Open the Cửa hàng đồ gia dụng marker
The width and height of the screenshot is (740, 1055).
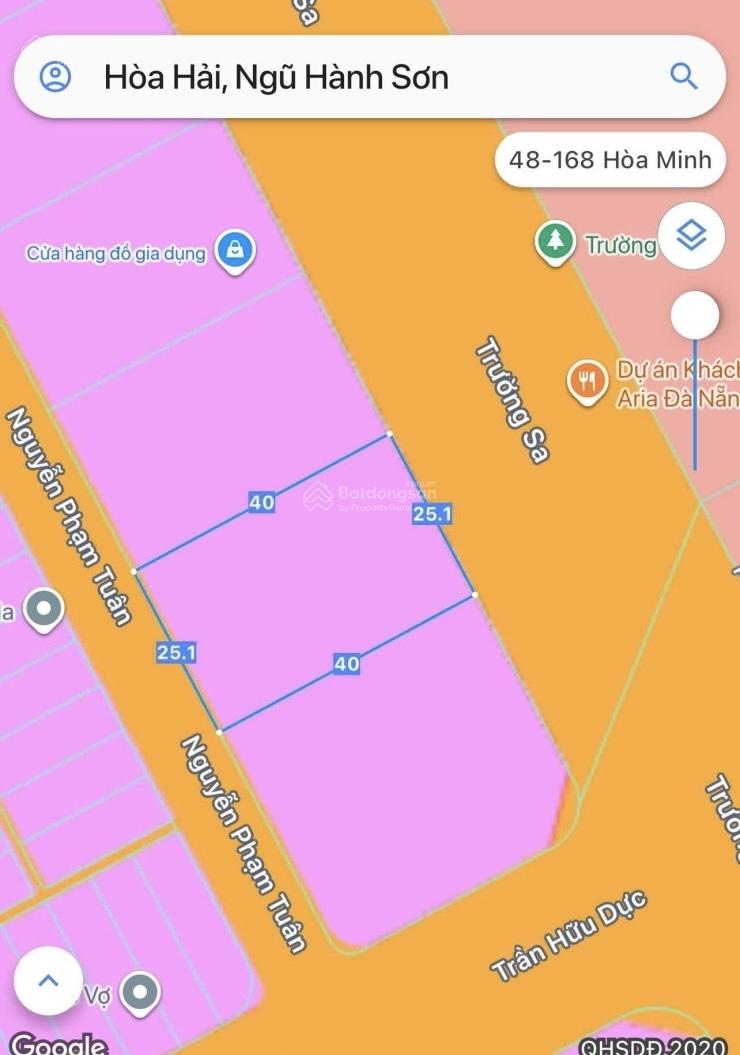tap(235, 250)
